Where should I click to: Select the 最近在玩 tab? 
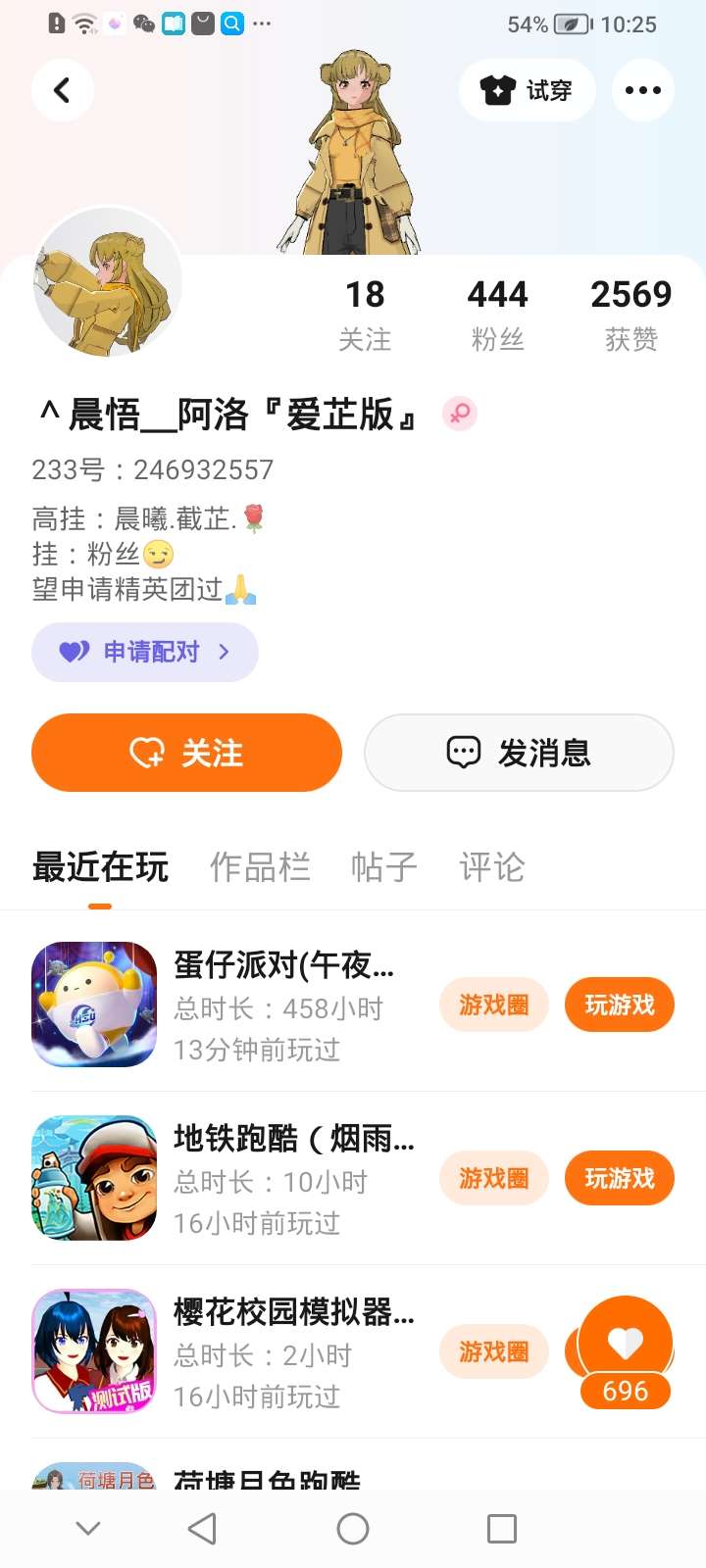coord(100,867)
